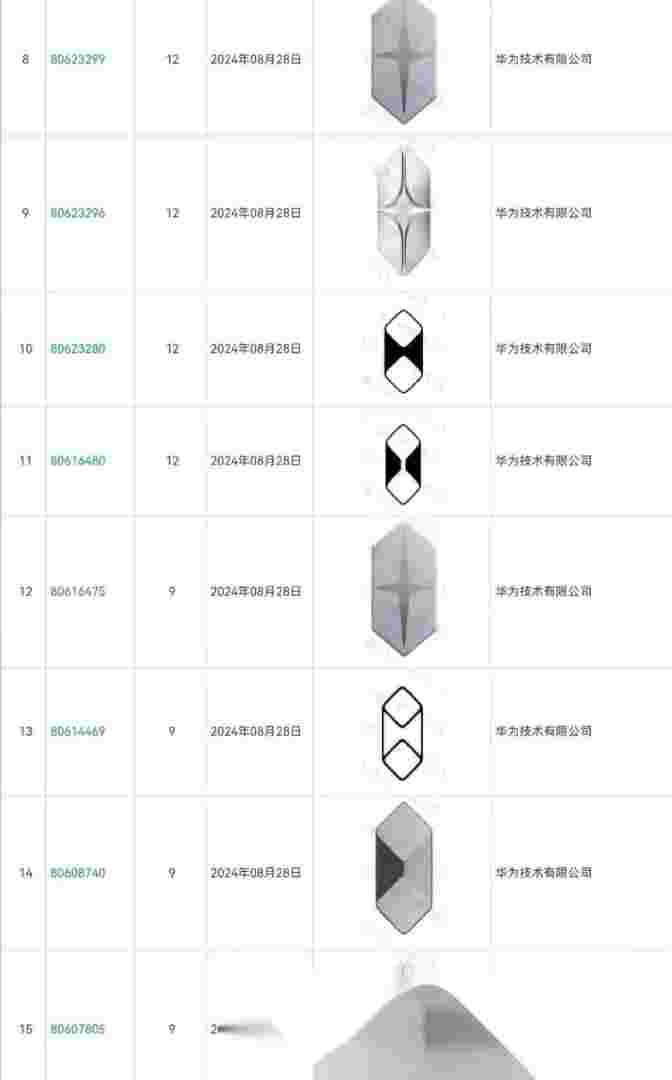Open the 80616480 trademark record
672x1080 pixels.
coord(78,461)
